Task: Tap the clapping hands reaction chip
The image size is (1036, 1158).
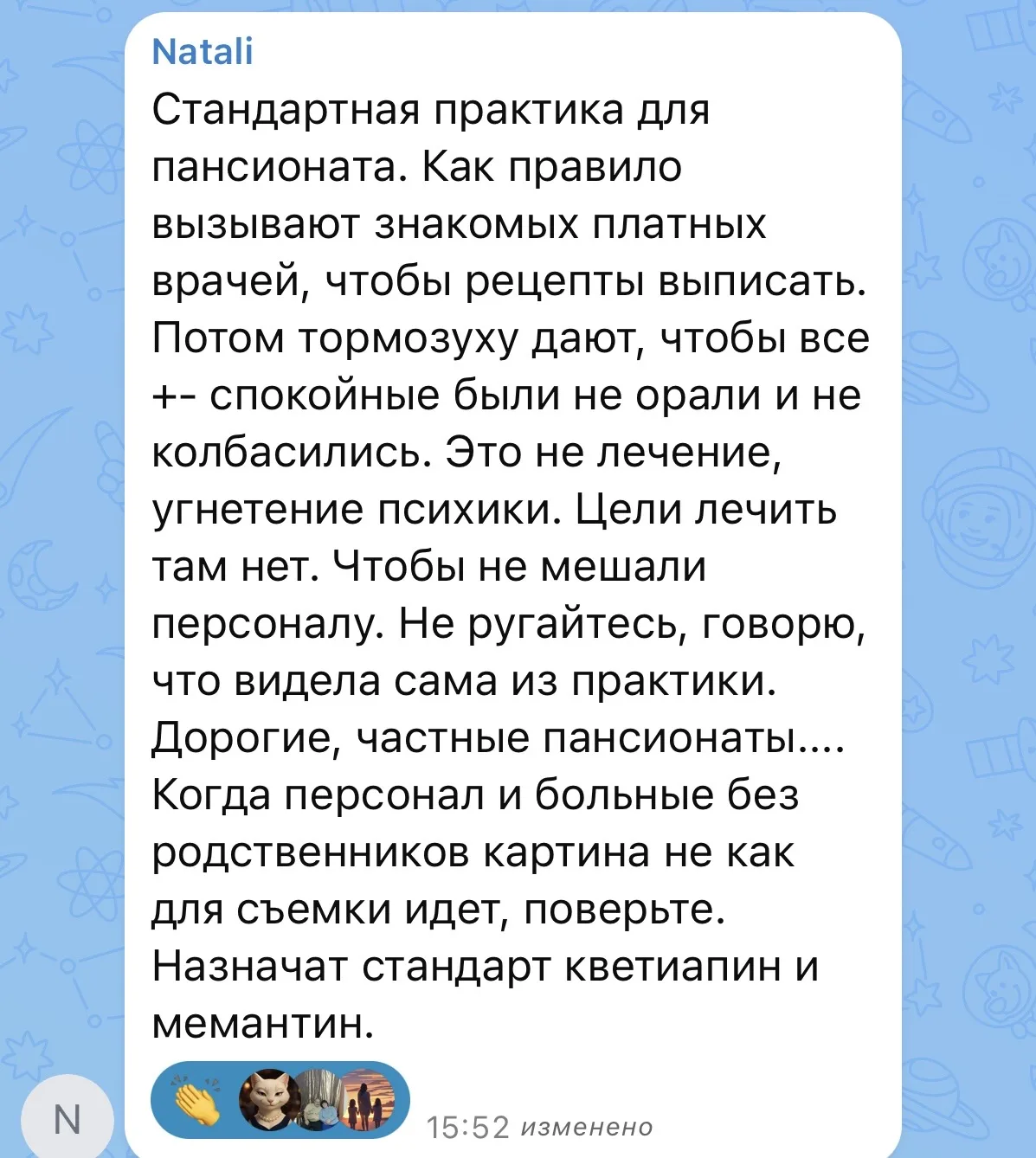Action: click(280, 1101)
